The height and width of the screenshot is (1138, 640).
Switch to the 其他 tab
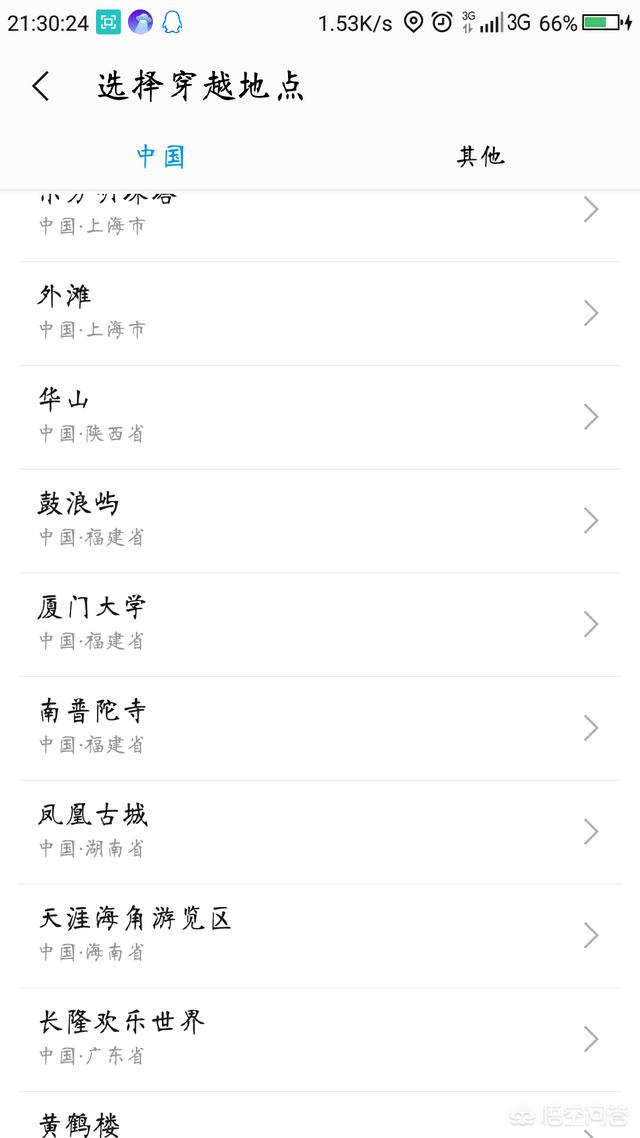point(480,156)
